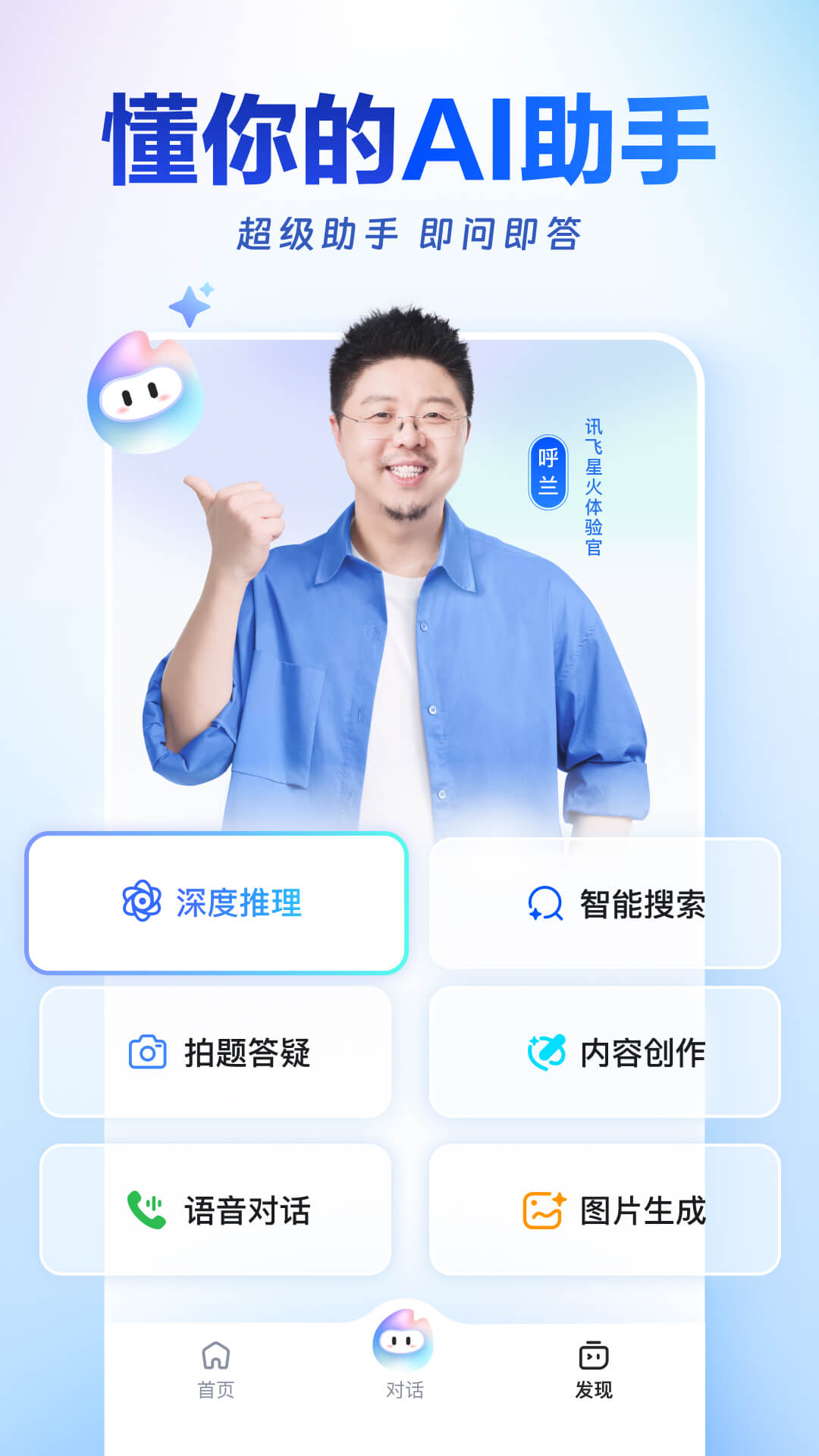Click the 语音对话 feature card
Image resolution: width=819 pixels, height=1456 pixels.
216,1210
